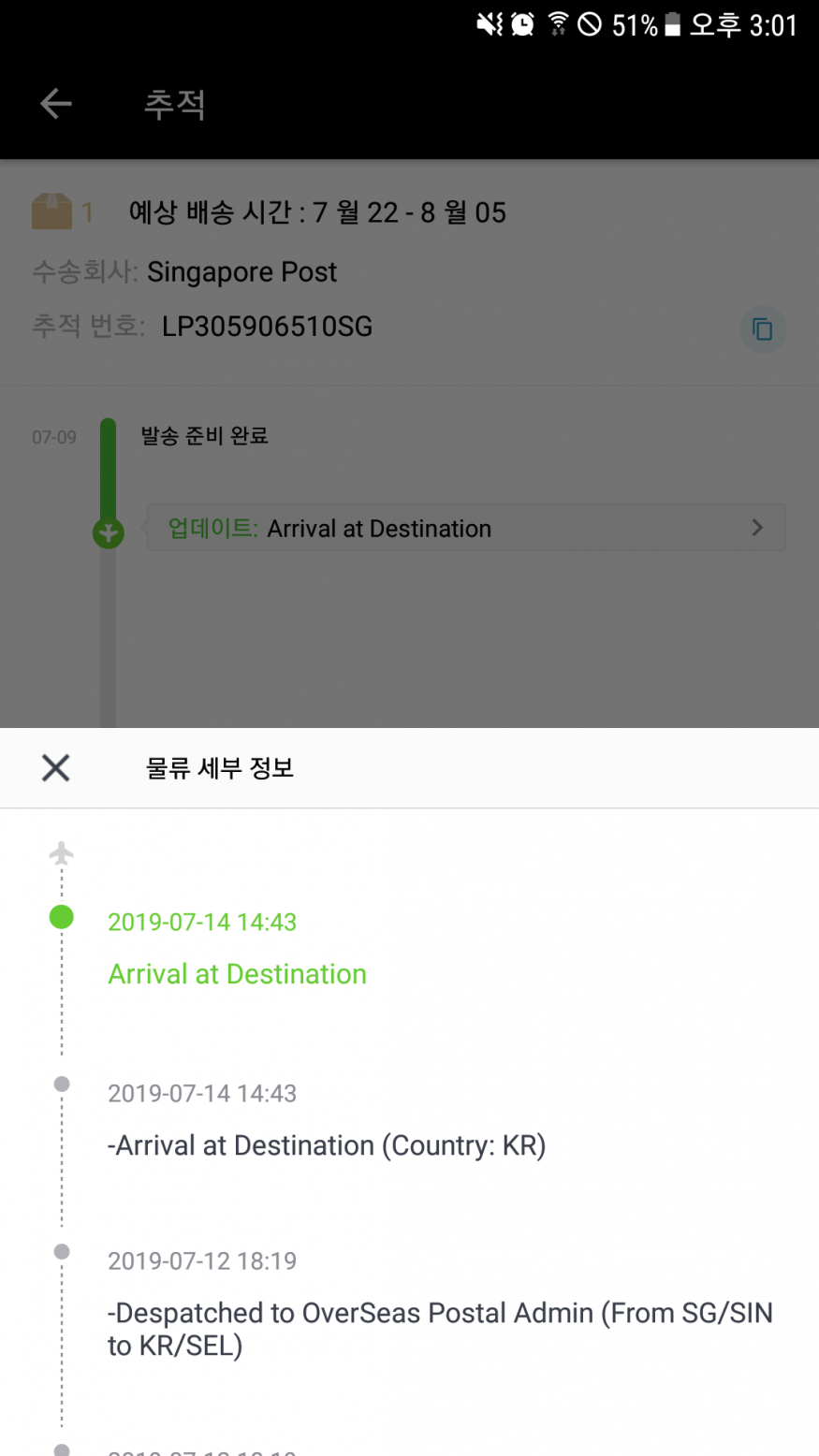Close the logistics details sheet
This screenshot has width=819, height=1456.
(x=56, y=768)
